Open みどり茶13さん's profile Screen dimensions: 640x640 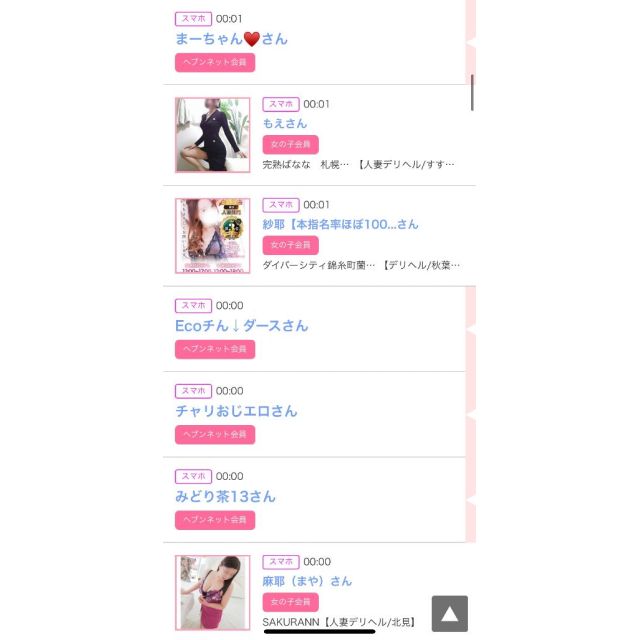[x=225, y=496]
